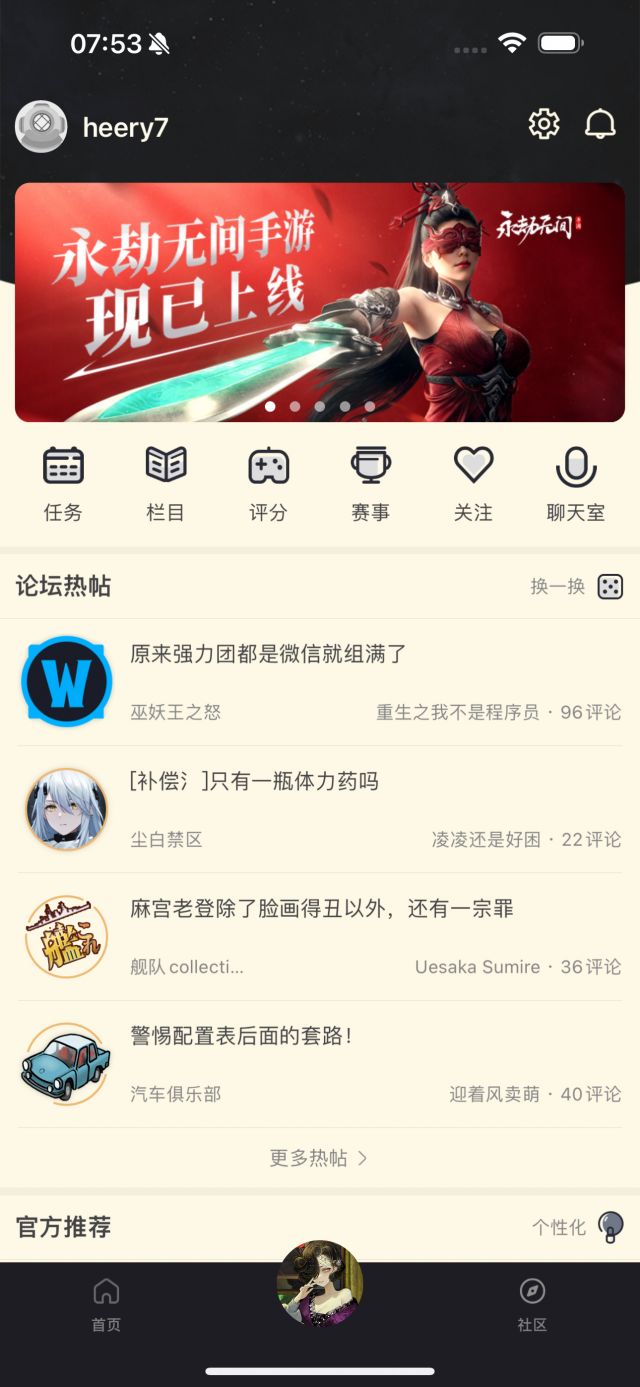This screenshot has width=640, height=1387.
Task: Shuffle hot posts with 换一换
Action: [577, 587]
